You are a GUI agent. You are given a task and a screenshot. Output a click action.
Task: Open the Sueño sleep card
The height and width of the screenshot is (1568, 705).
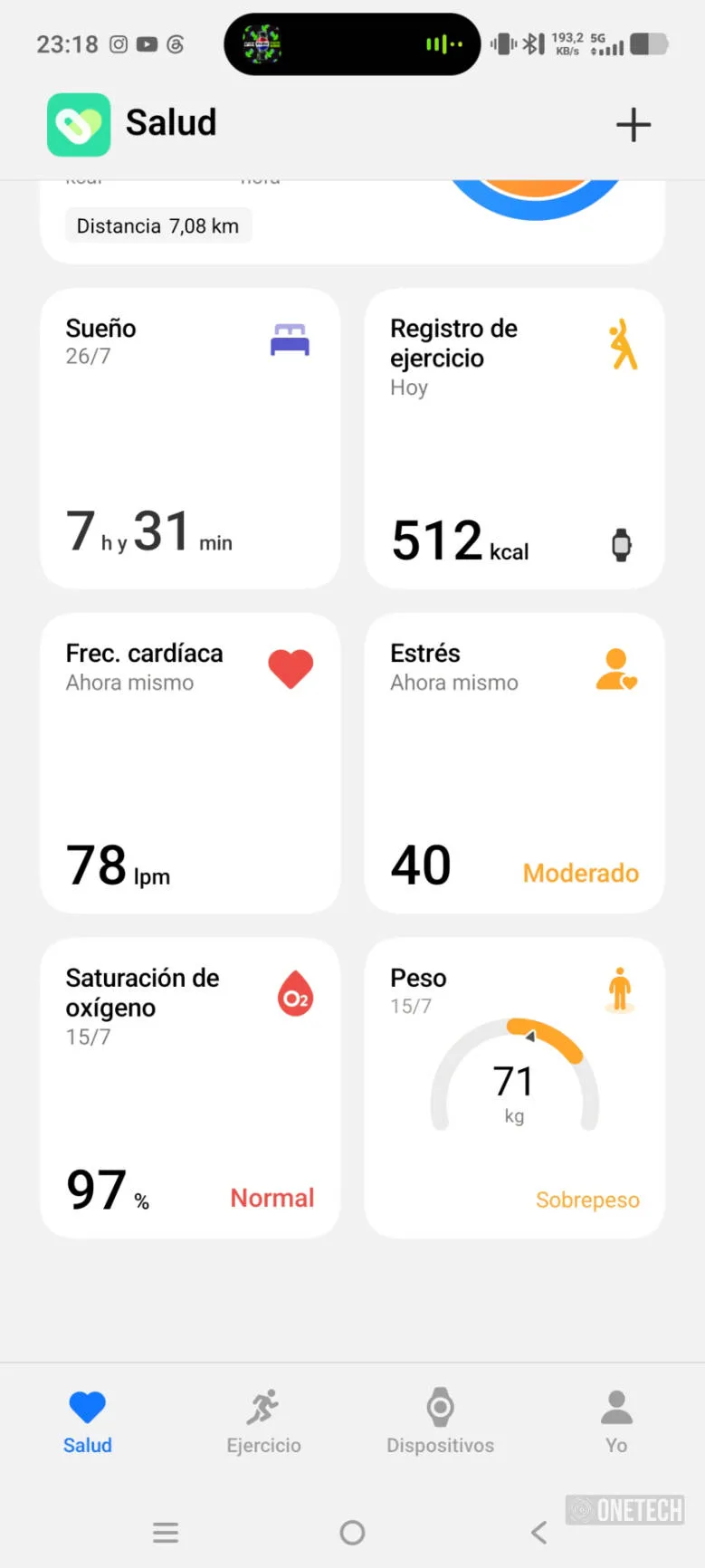click(x=190, y=439)
